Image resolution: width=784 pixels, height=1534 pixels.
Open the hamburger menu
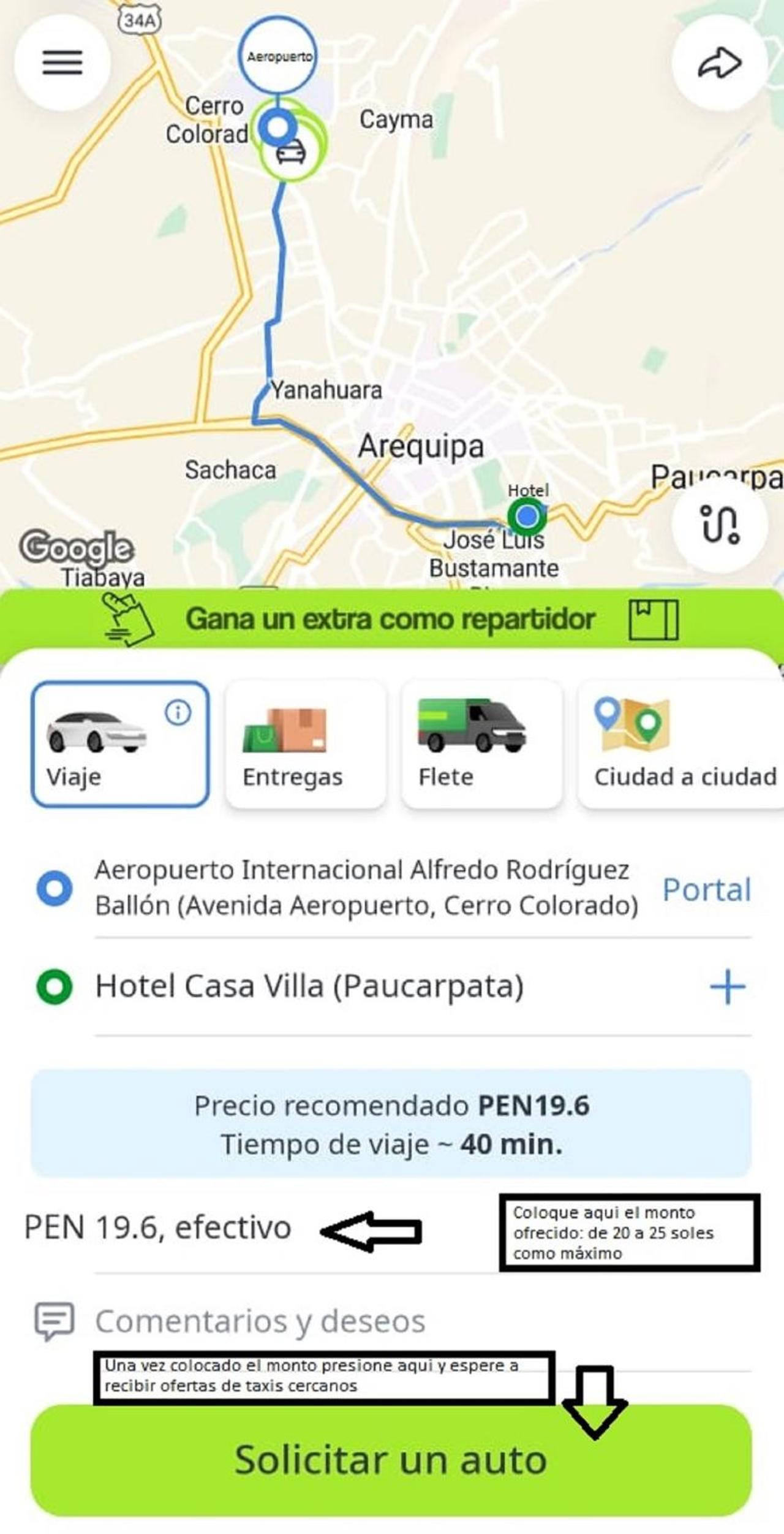click(x=62, y=62)
